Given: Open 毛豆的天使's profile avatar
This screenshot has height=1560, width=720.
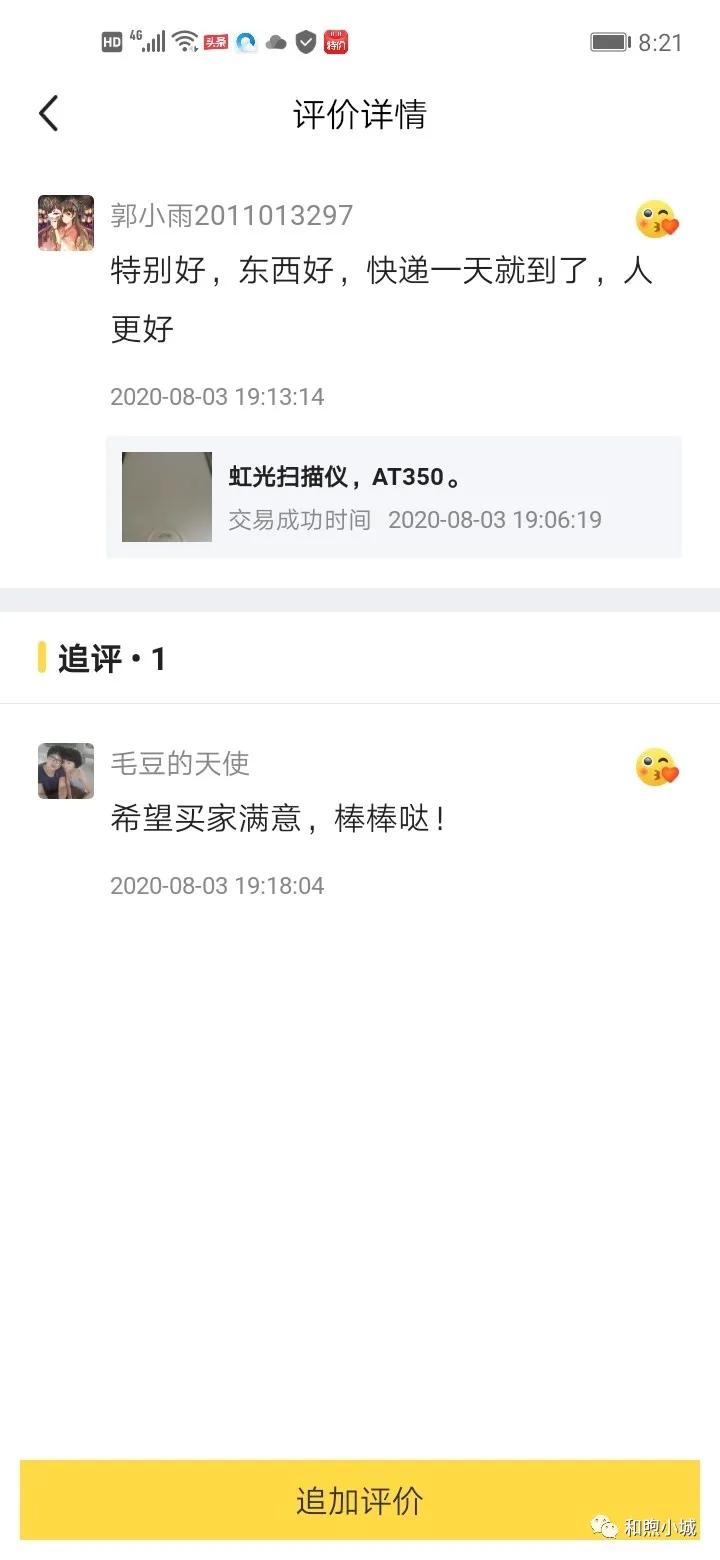Looking at the screenshot, I should coord(65,771).
